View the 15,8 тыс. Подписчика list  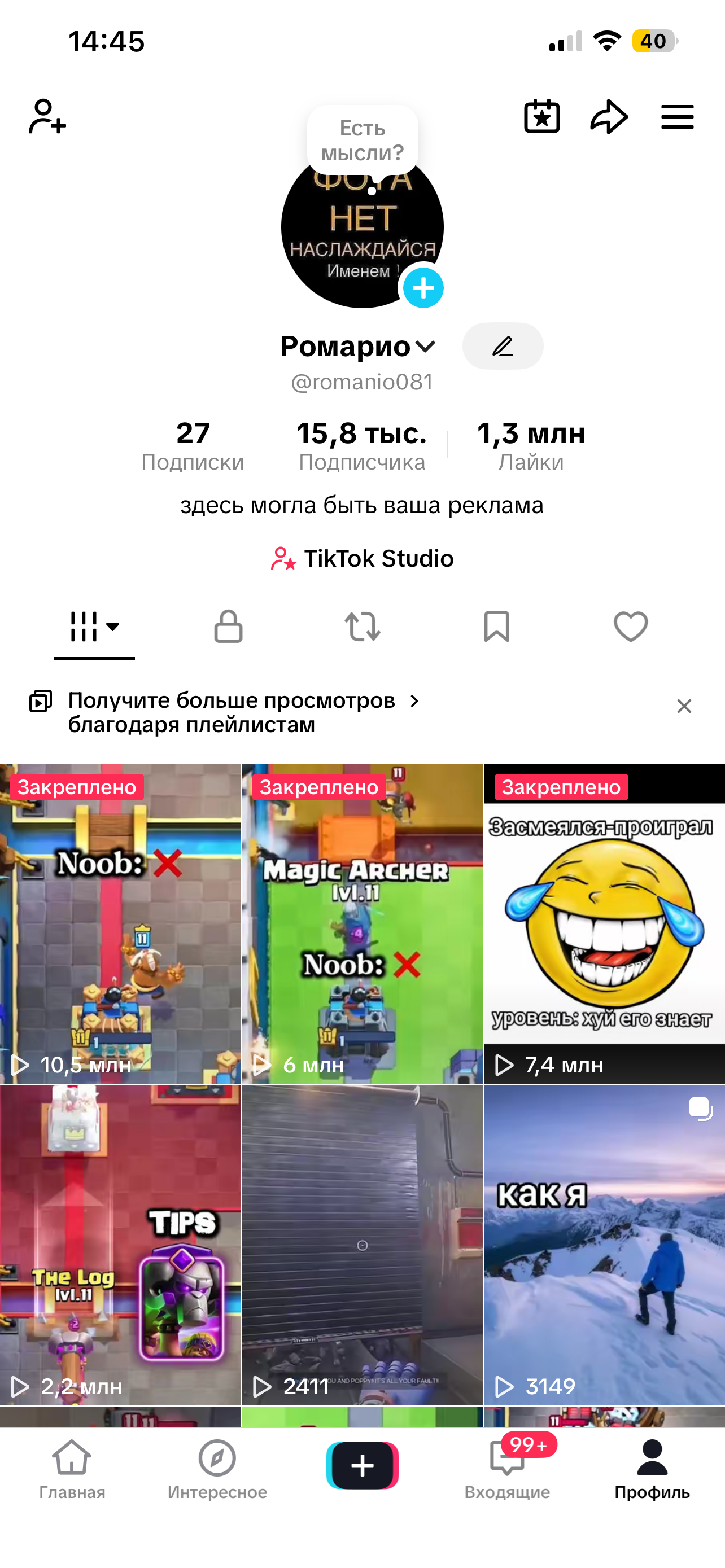pyautogui.click(x=361, y=445)
